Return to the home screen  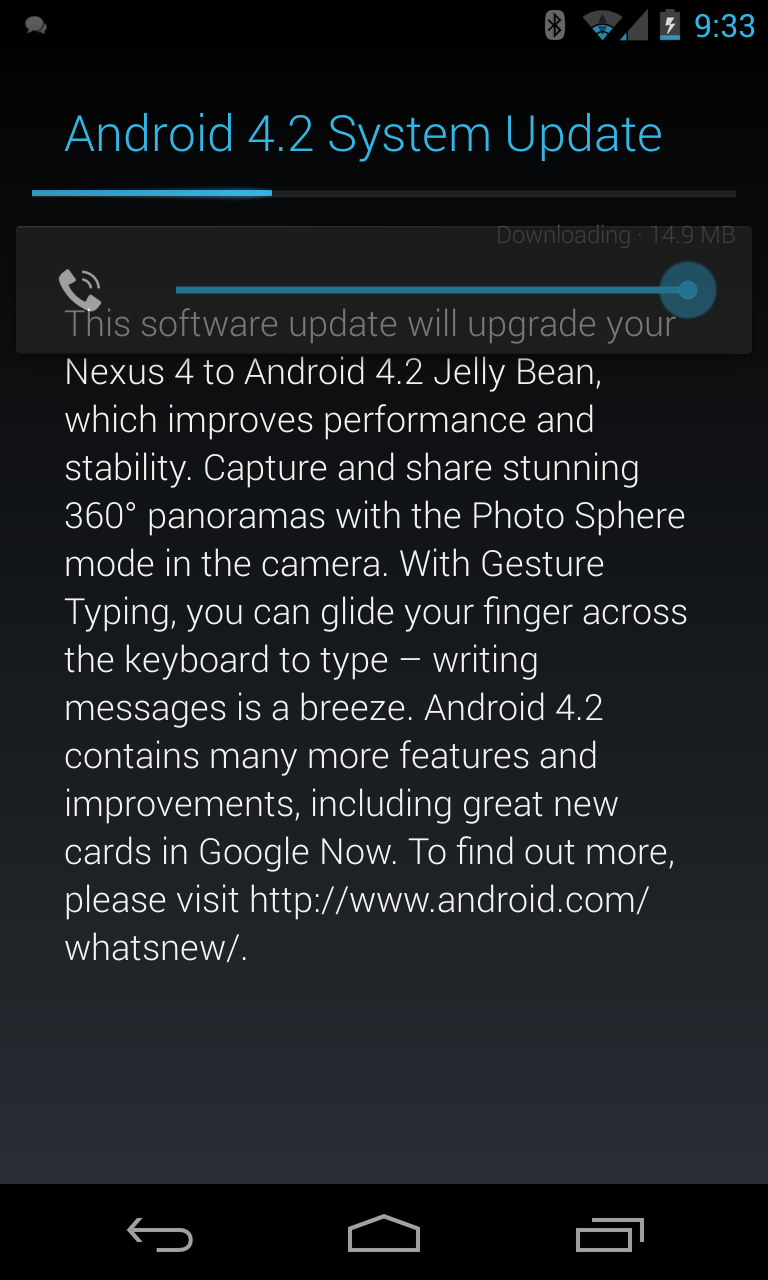[x=384, y=1234]
